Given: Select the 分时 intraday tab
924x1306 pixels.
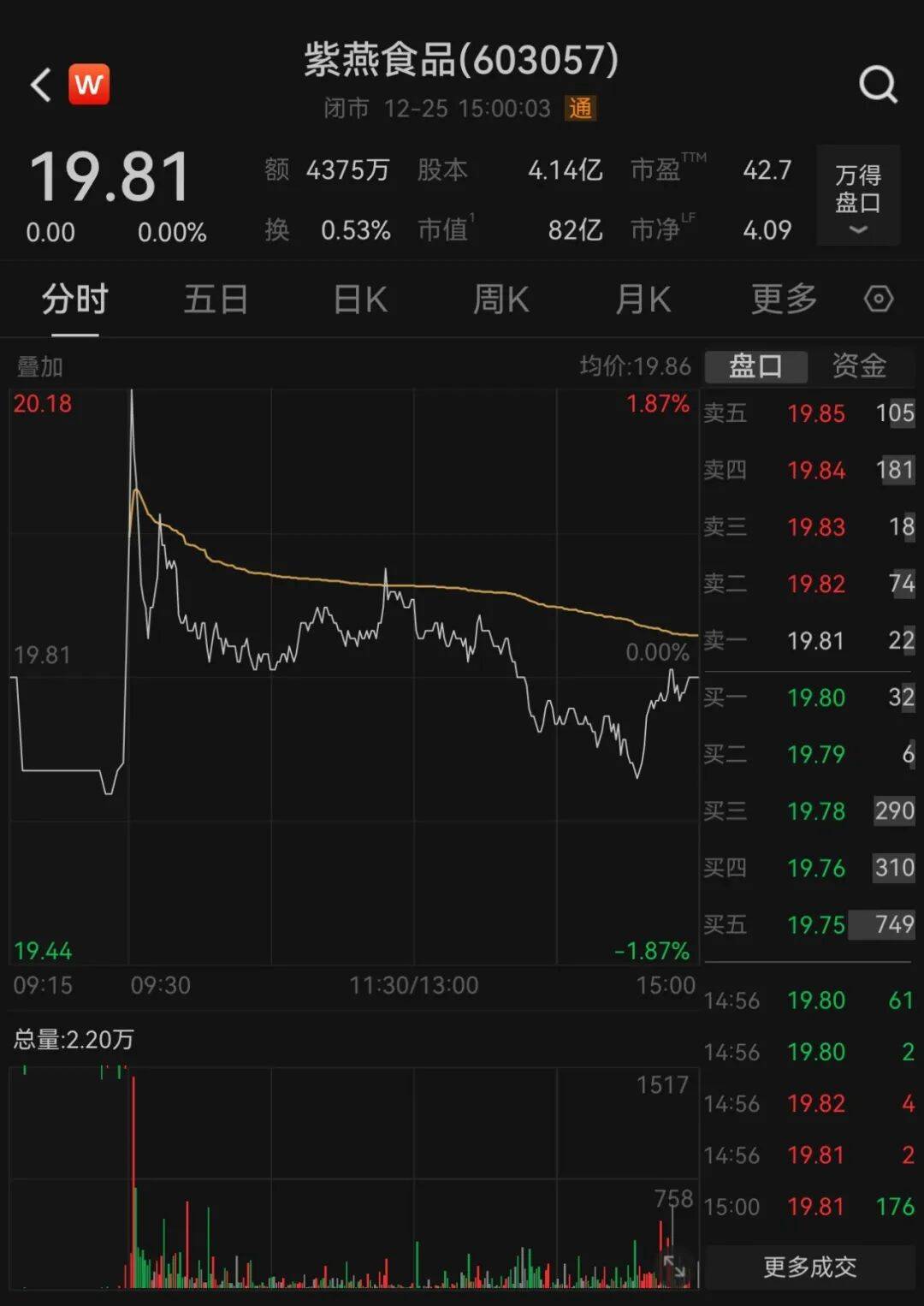Looking at the screenshot, I should [75, 300].
